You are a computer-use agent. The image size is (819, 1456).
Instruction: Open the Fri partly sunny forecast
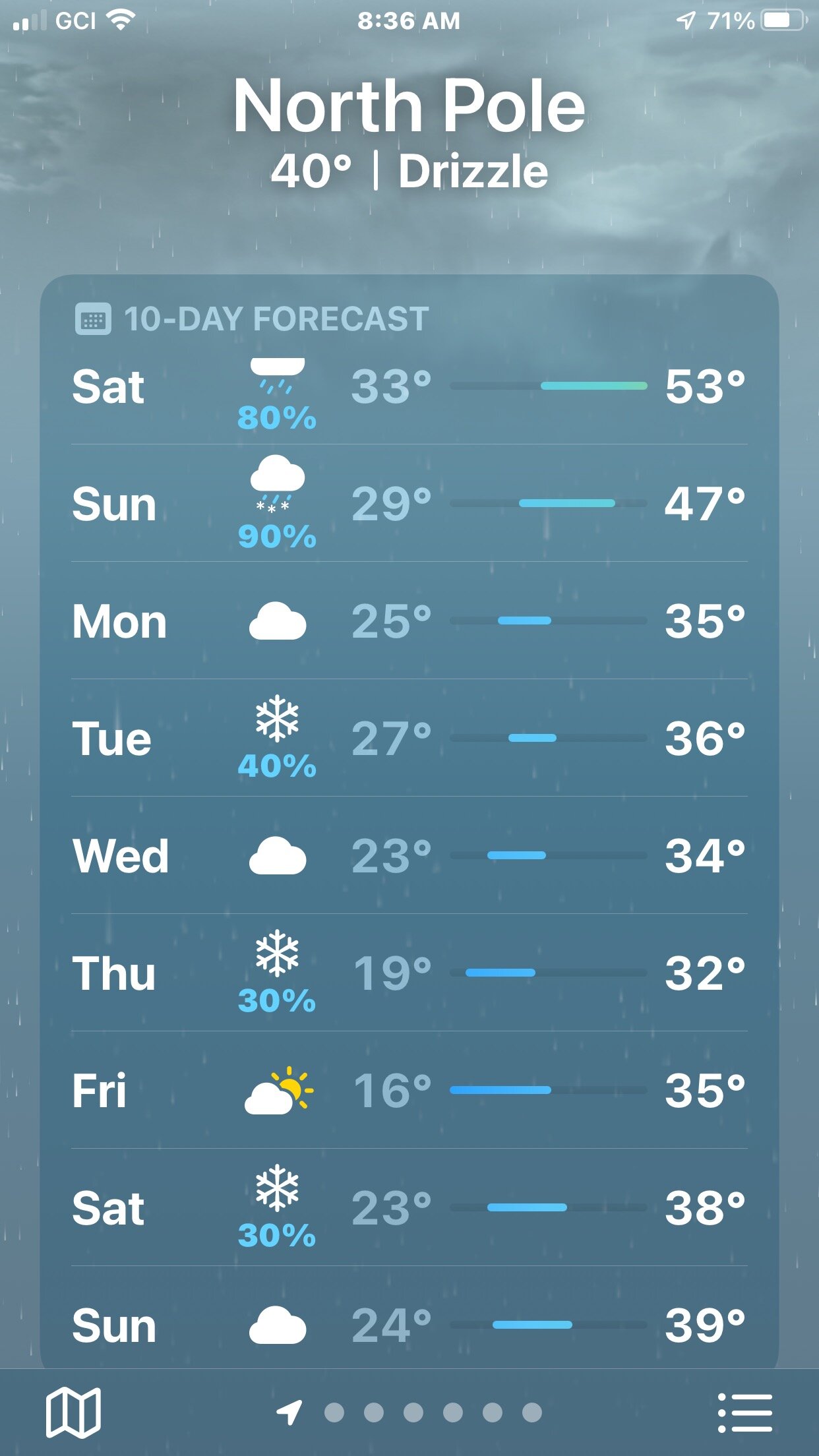pos(409,1090)
